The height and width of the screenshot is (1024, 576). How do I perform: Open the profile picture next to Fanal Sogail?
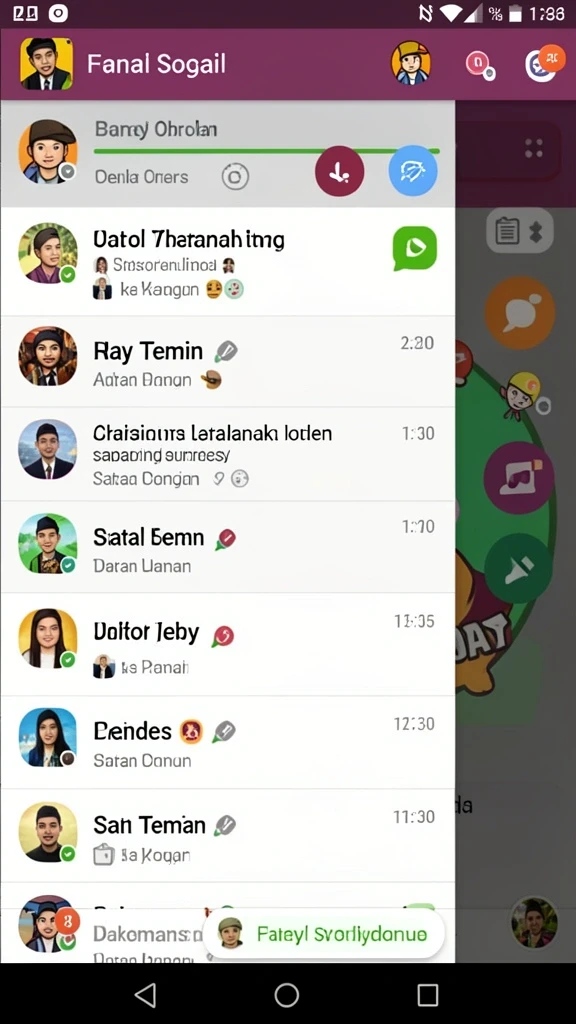tap(46, 64)
